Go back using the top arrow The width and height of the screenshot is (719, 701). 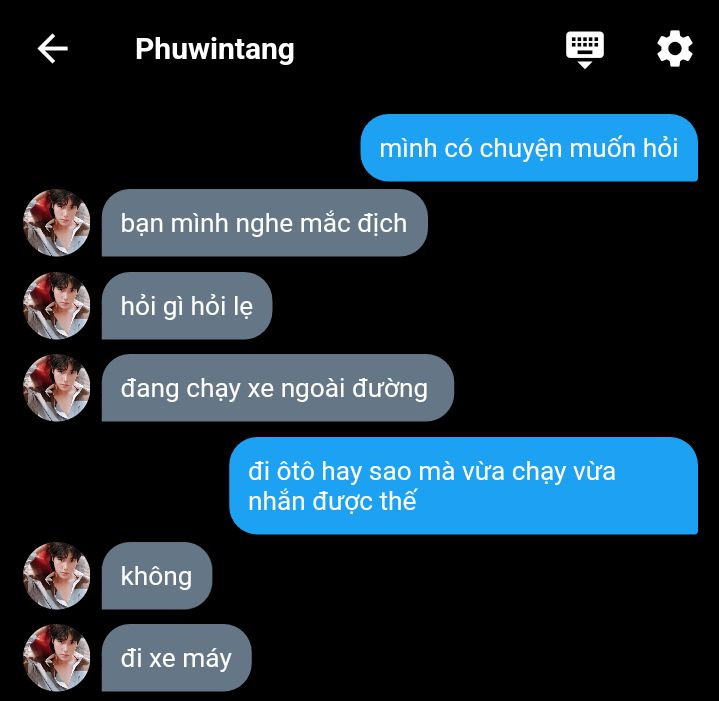click(52, 48)
